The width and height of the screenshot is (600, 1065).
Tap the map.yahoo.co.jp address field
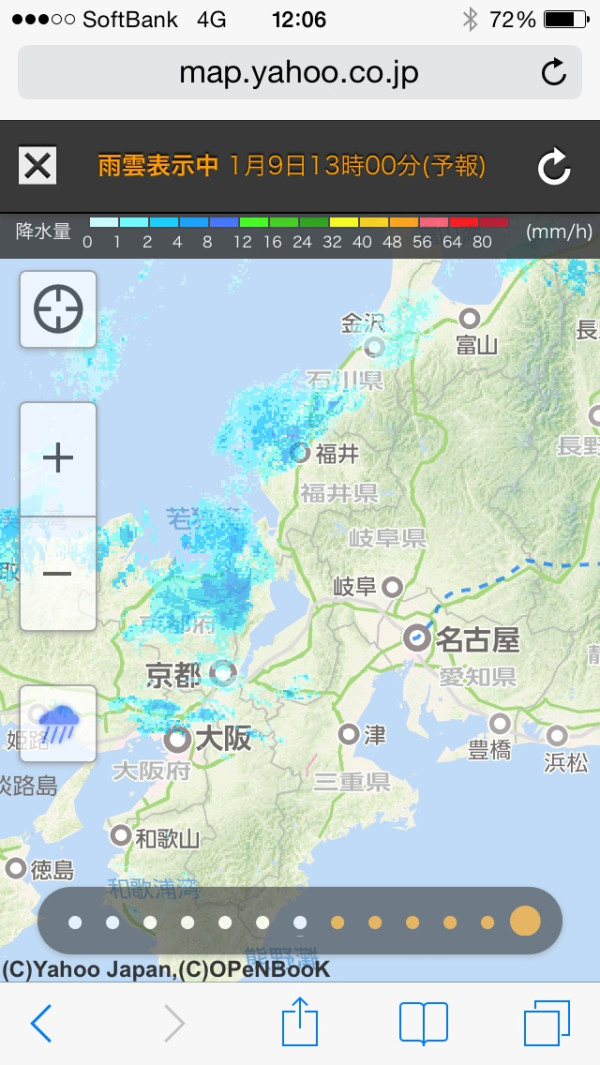pos(300,72)
